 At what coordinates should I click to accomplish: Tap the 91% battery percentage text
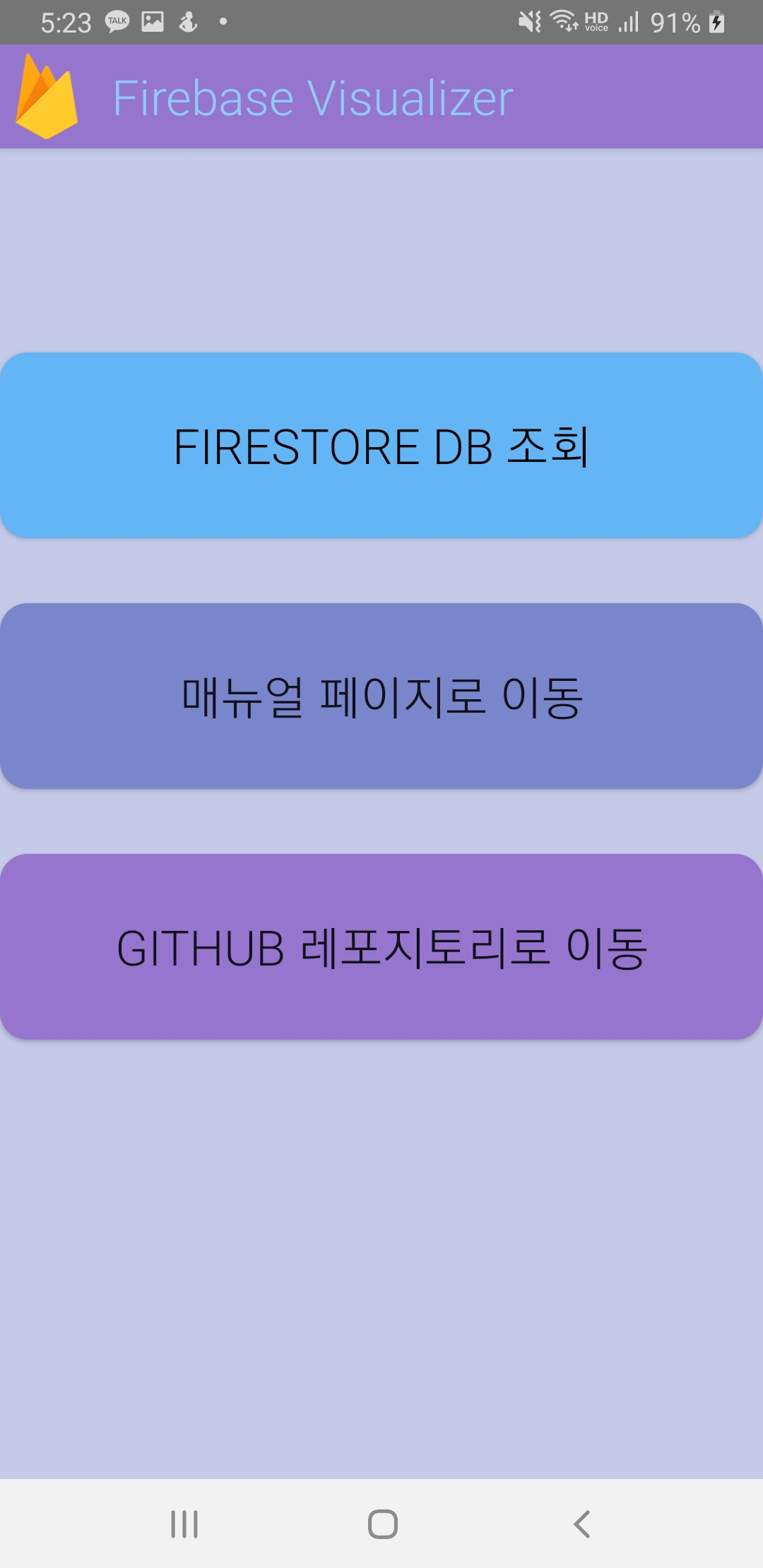coord(676,21)
